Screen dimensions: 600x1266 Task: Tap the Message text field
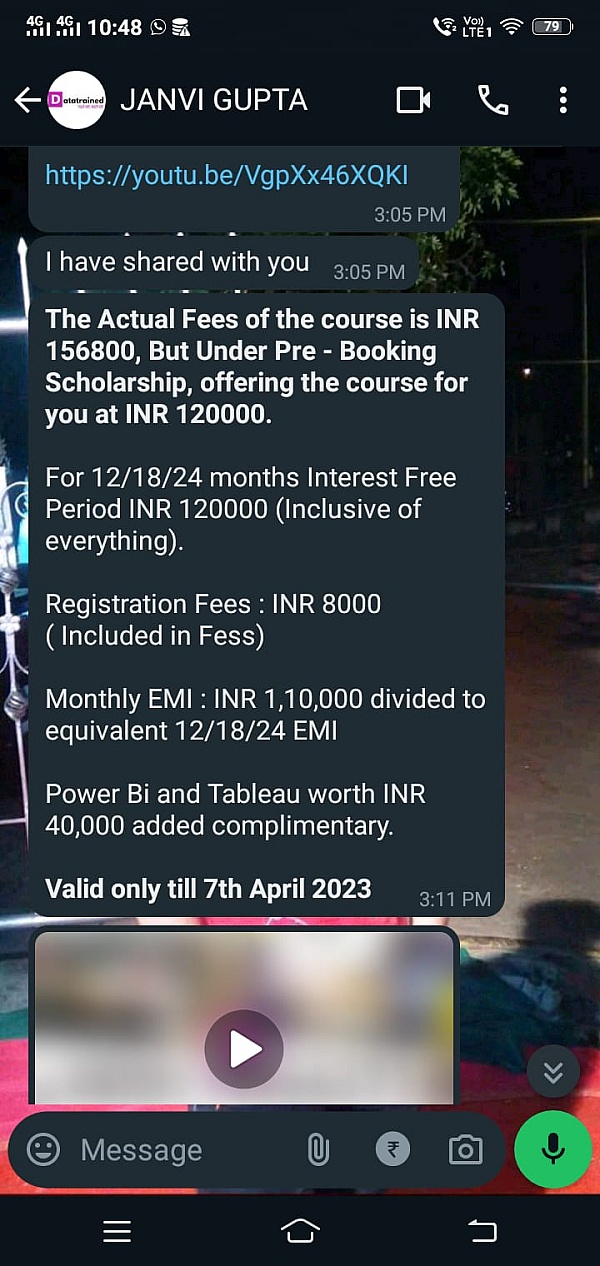tap(180, 1150)
